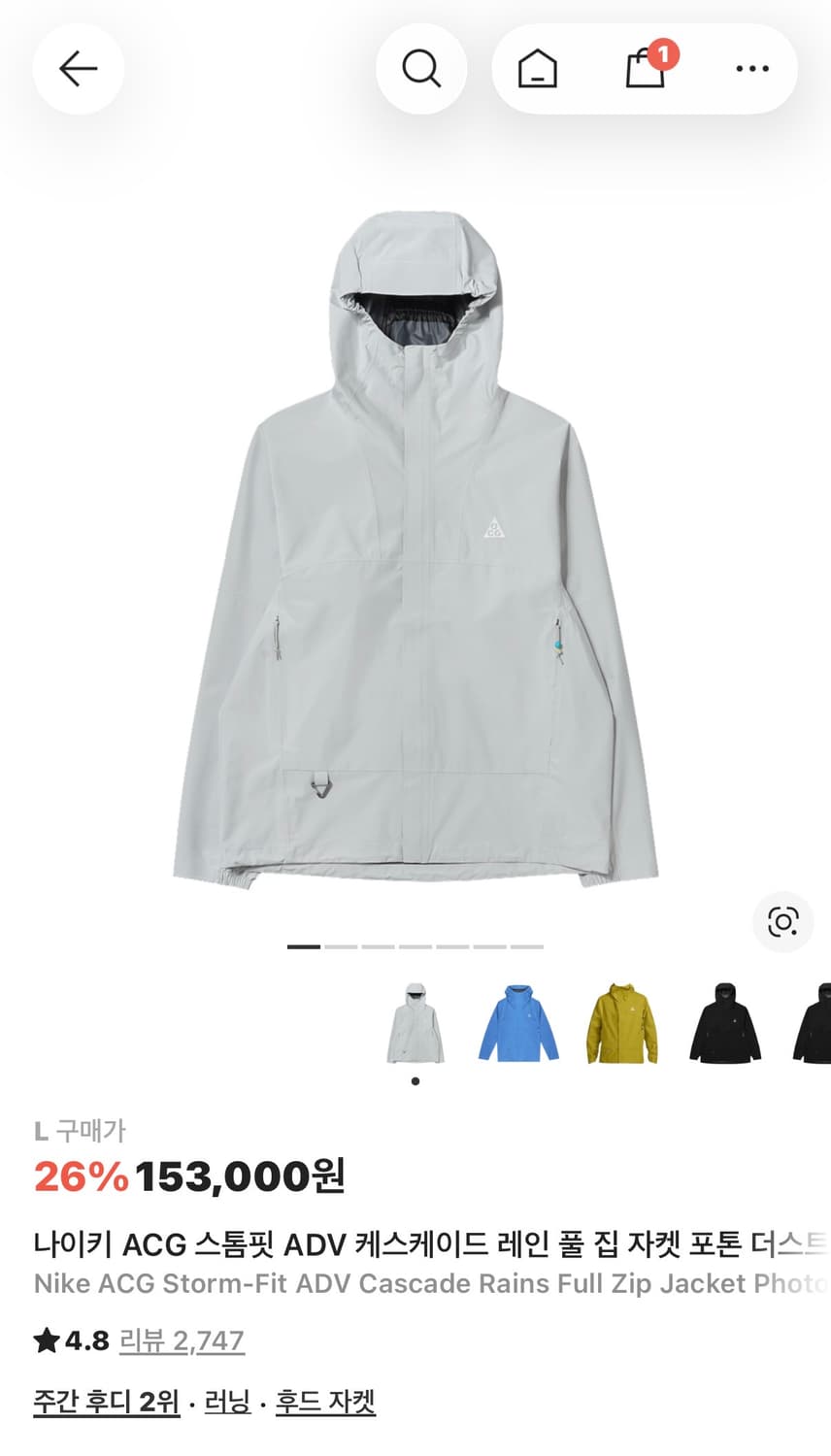
Task: Tap the cart badge showing 1
Action: point(665,56)
